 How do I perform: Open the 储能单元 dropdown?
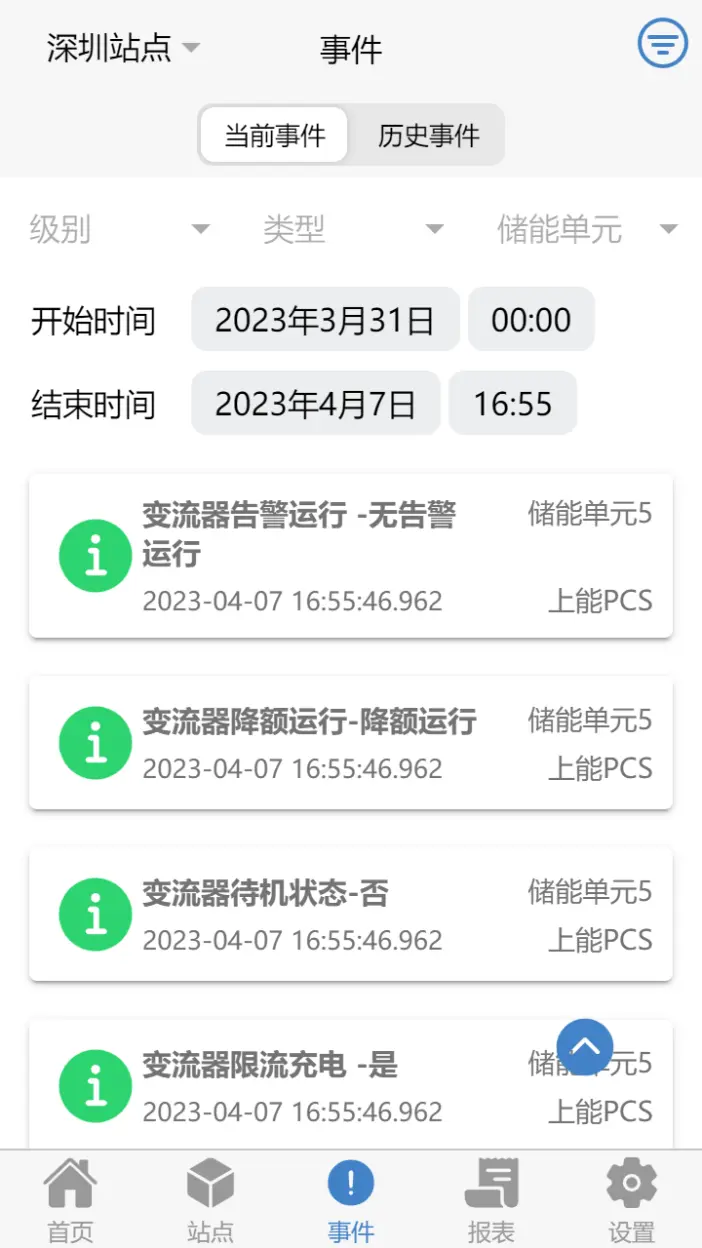click(586, 230)
